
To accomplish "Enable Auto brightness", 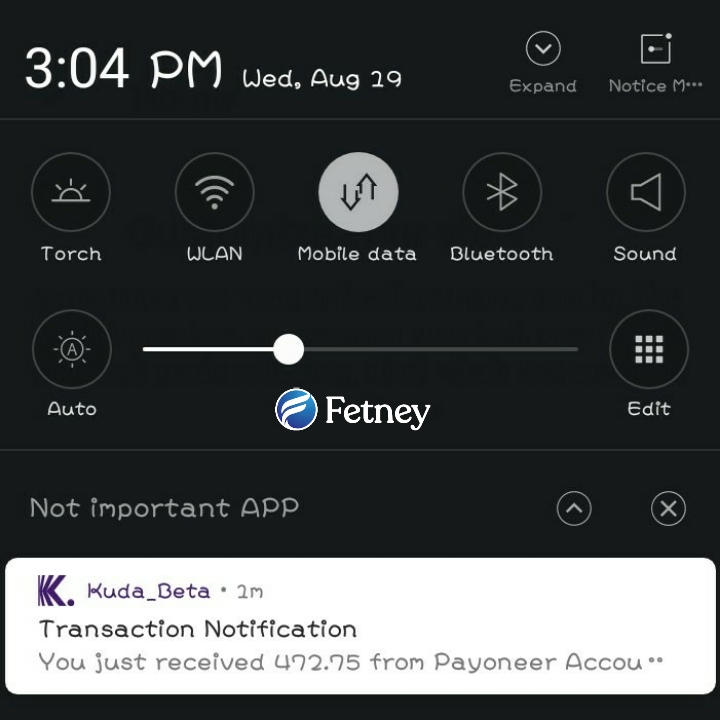I will point(72,349).
